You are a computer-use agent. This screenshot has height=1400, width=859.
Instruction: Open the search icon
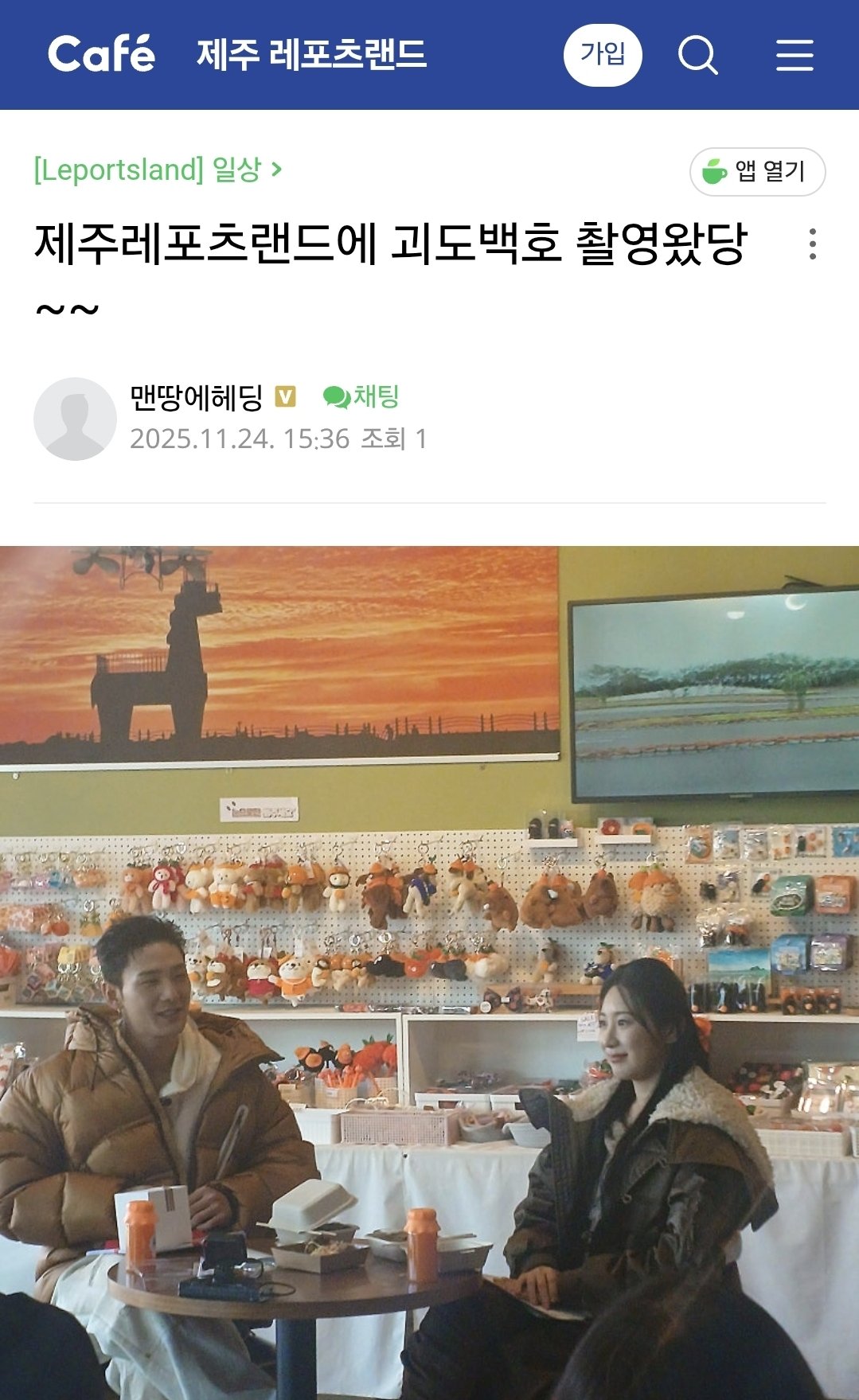[698, 55]
